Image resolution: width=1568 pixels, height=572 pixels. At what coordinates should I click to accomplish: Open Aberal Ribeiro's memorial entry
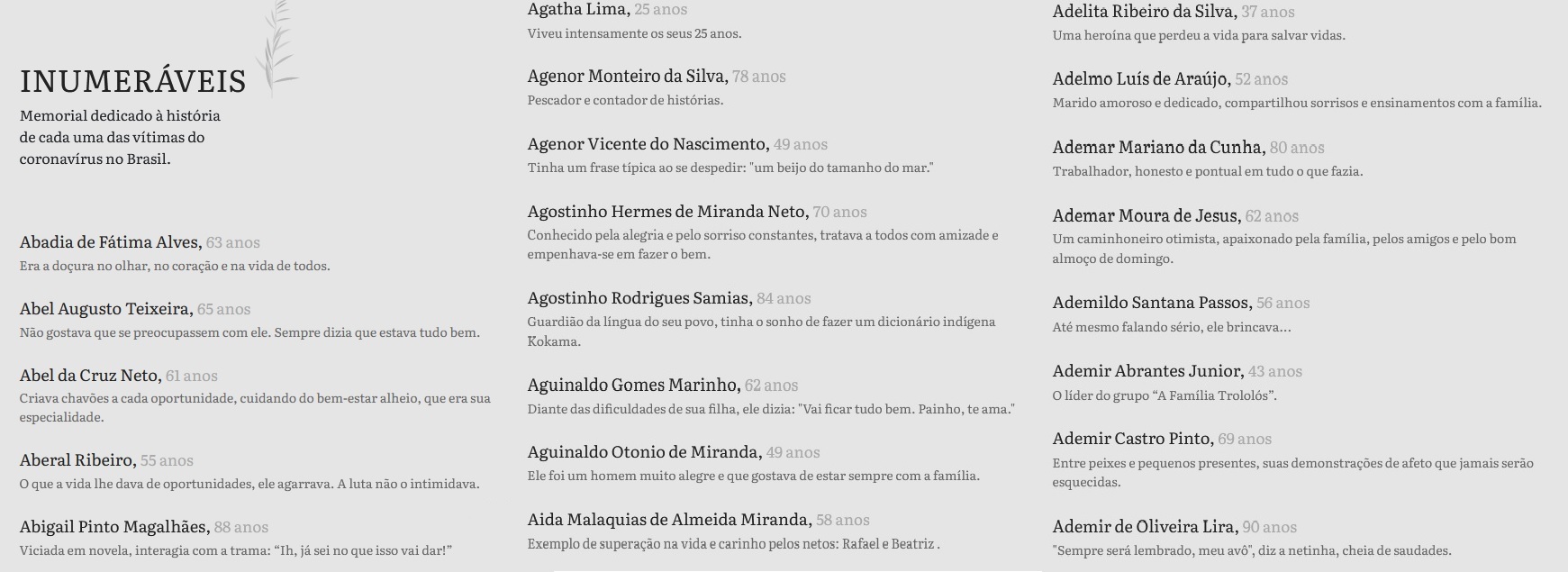77,460
